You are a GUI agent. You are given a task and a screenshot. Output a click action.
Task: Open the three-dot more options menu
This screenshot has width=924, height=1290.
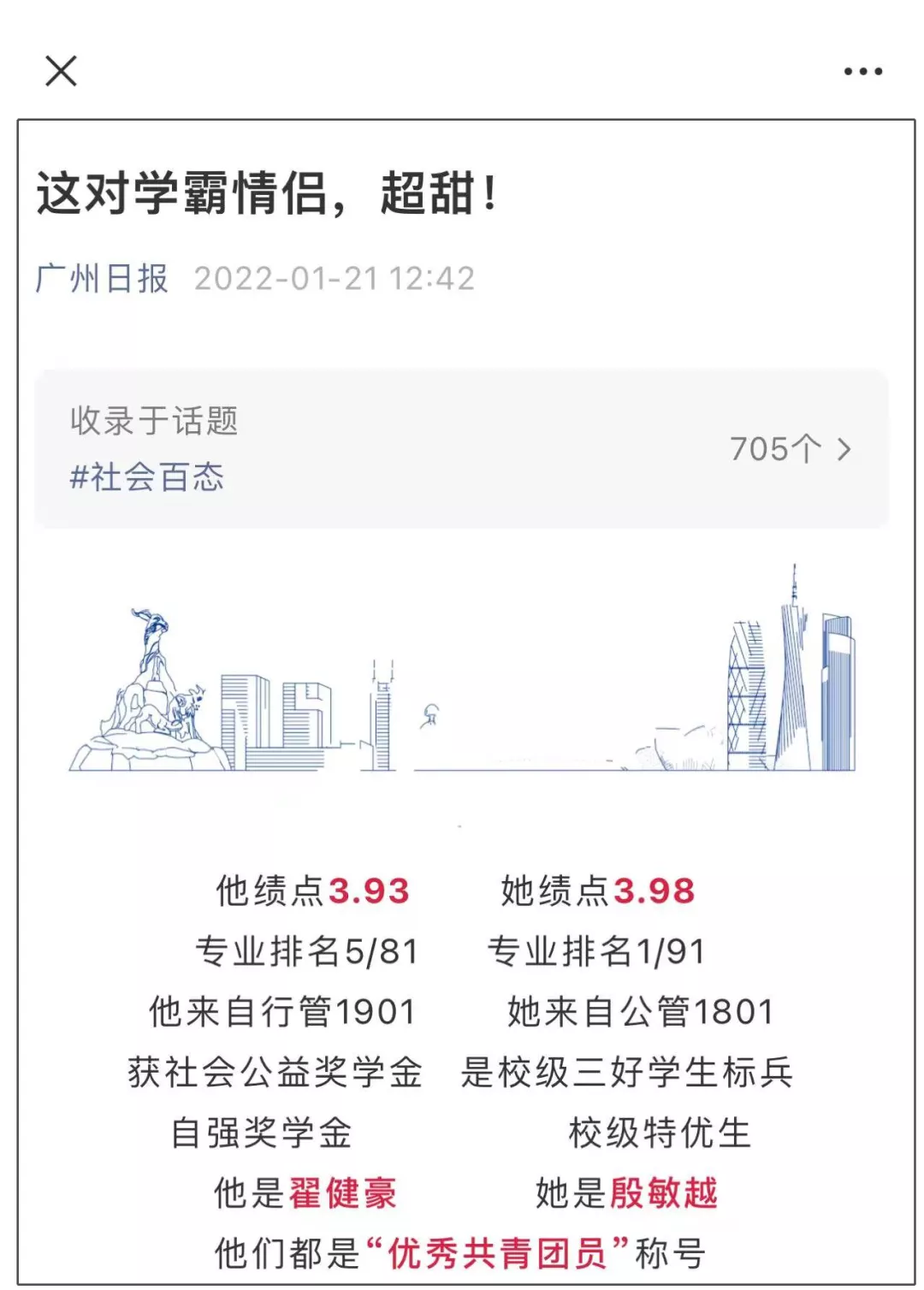click(862, 72)
